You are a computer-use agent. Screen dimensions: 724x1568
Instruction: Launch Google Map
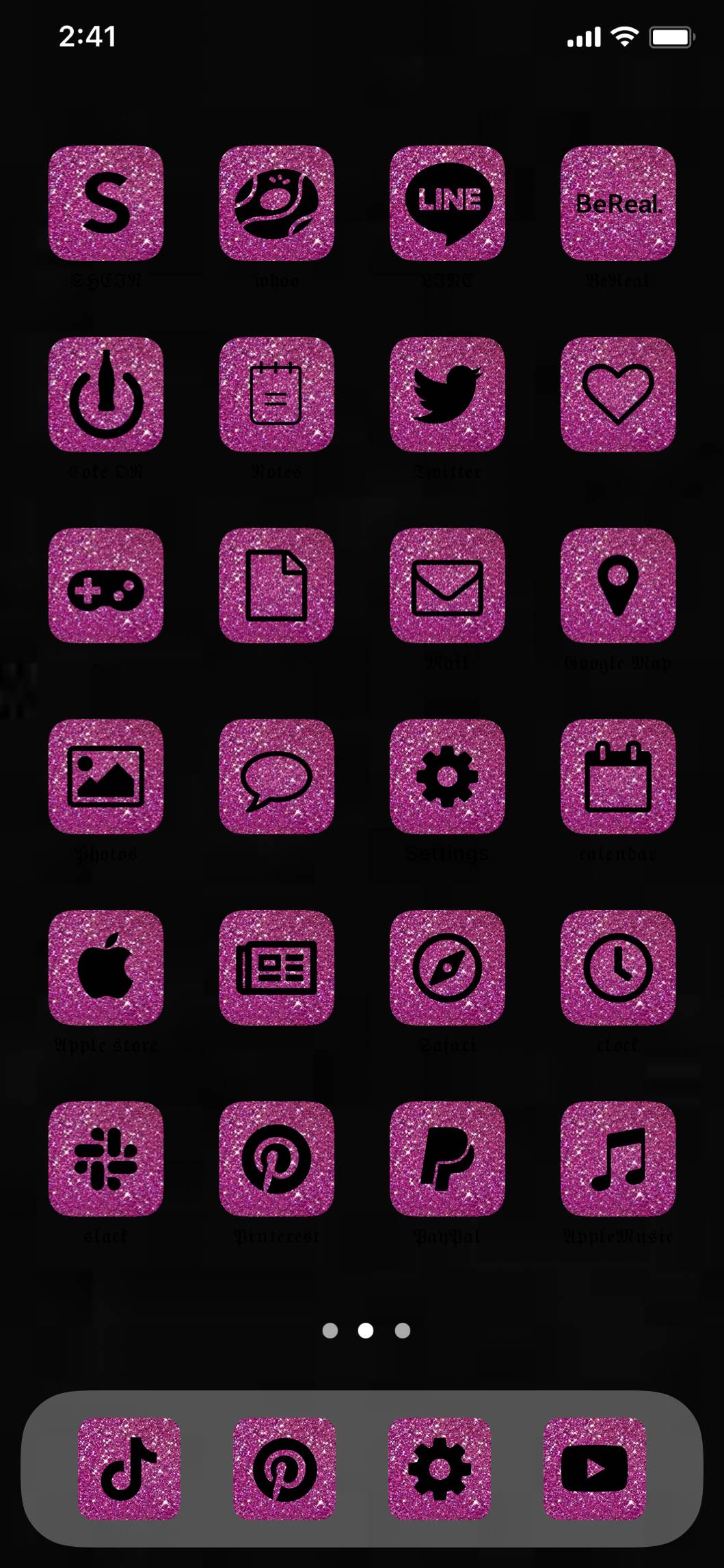click(617, 586)
